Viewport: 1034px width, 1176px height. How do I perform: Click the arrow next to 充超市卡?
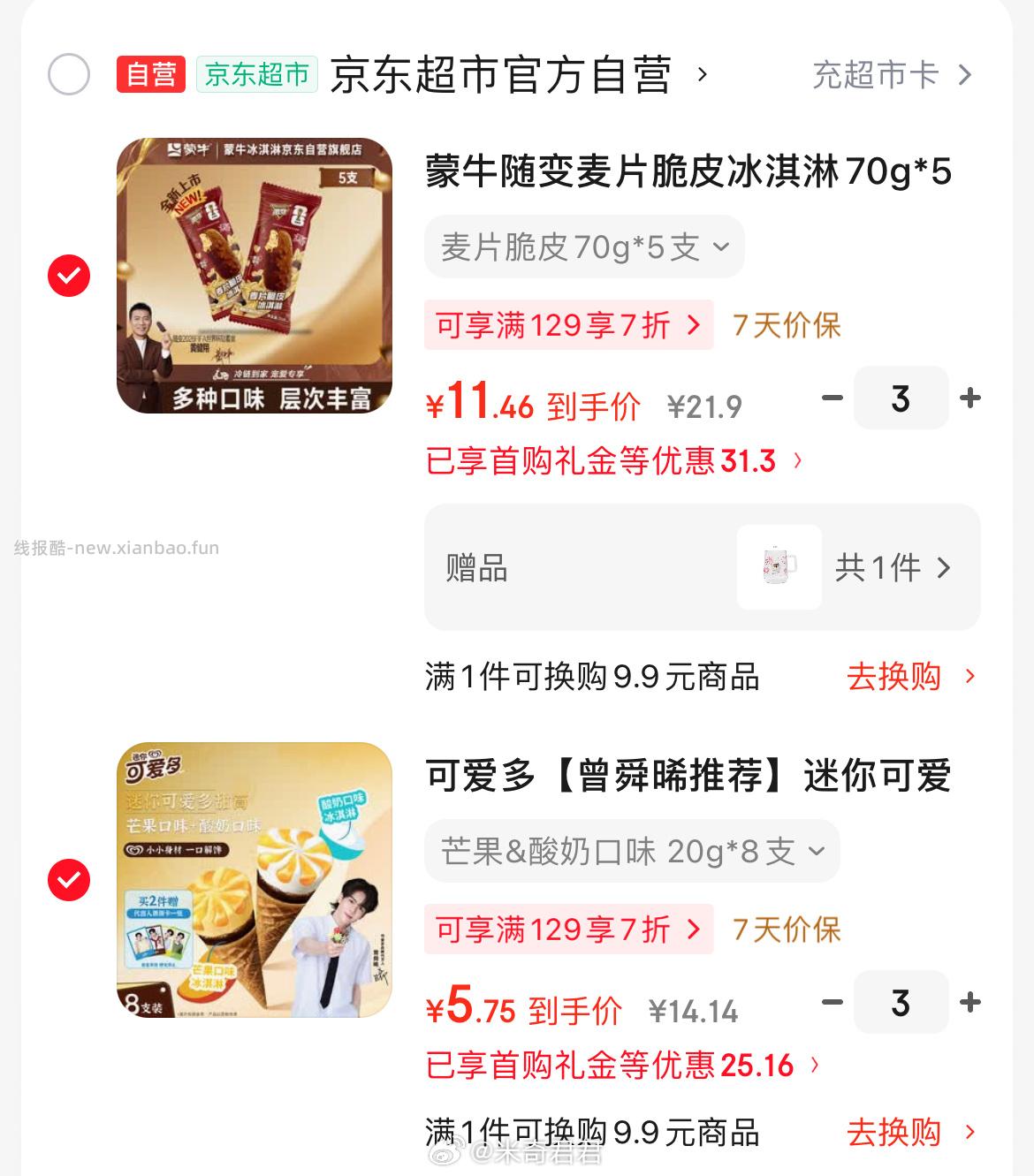coord(965,77)
